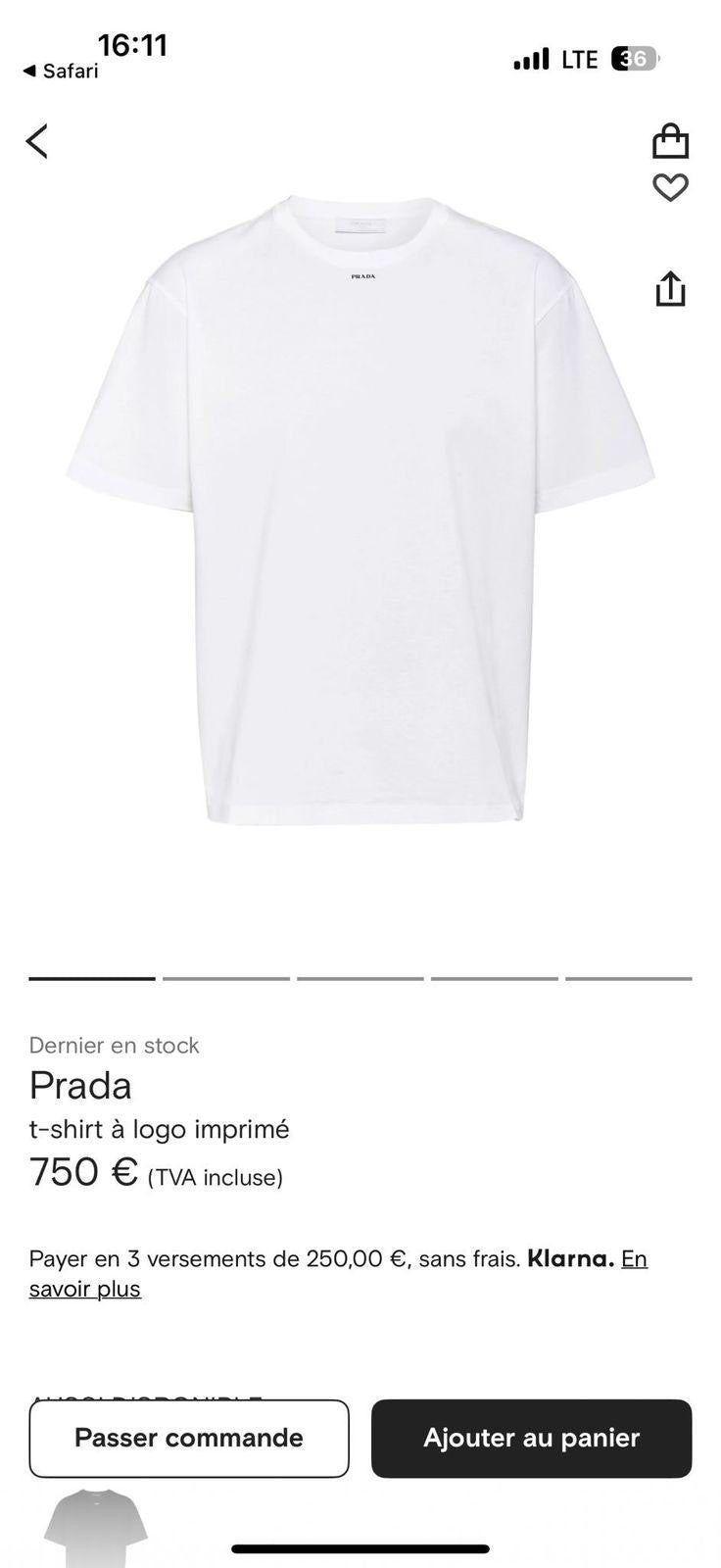The width and height of the screenshot is (721, 1568).
Task: Add the Prada t-shirt to the wishlist with the heart icon
Action: tap(670, 187)
